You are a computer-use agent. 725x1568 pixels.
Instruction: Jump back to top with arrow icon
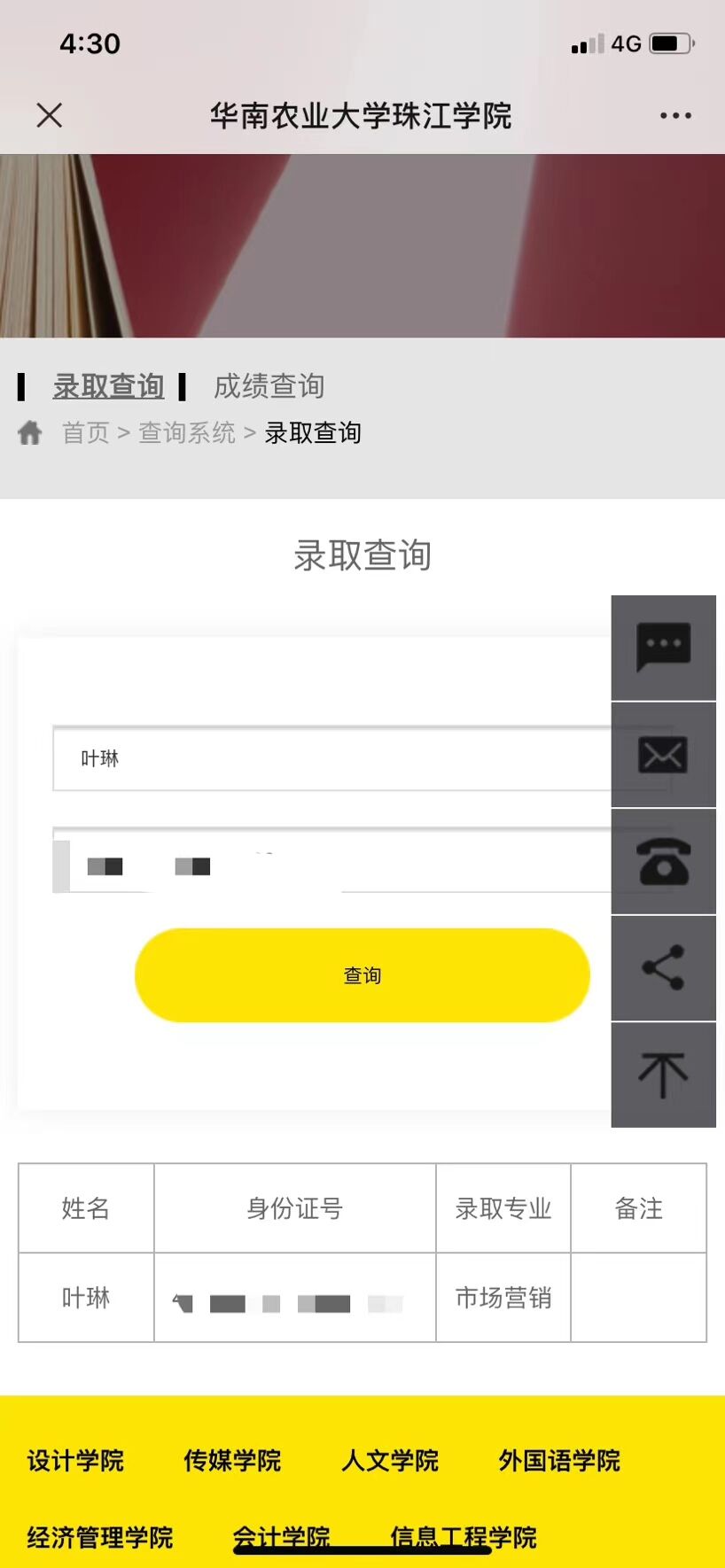pos(663,1075)
